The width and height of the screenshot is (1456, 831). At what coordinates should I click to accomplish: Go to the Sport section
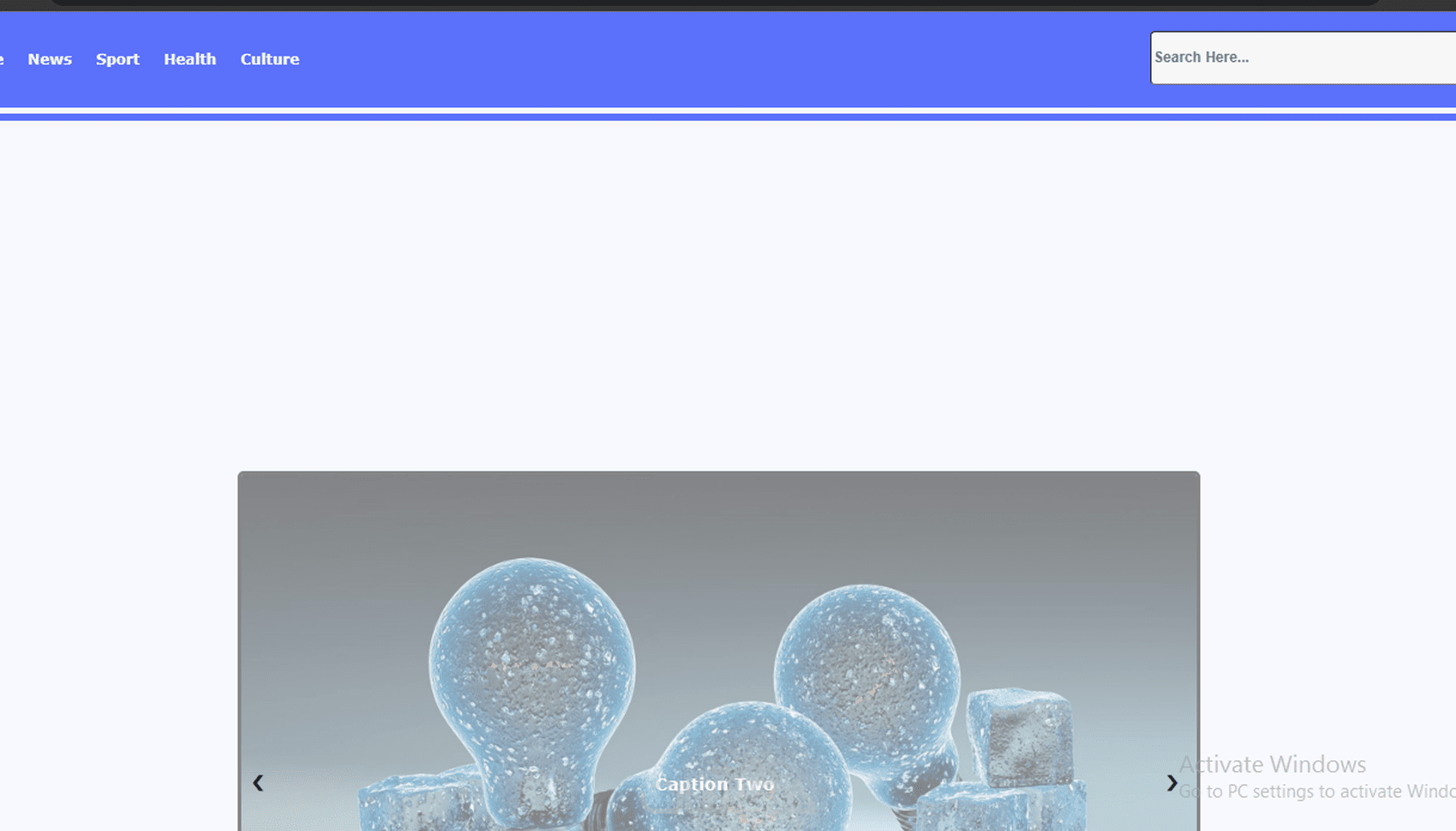pos(117,59)
